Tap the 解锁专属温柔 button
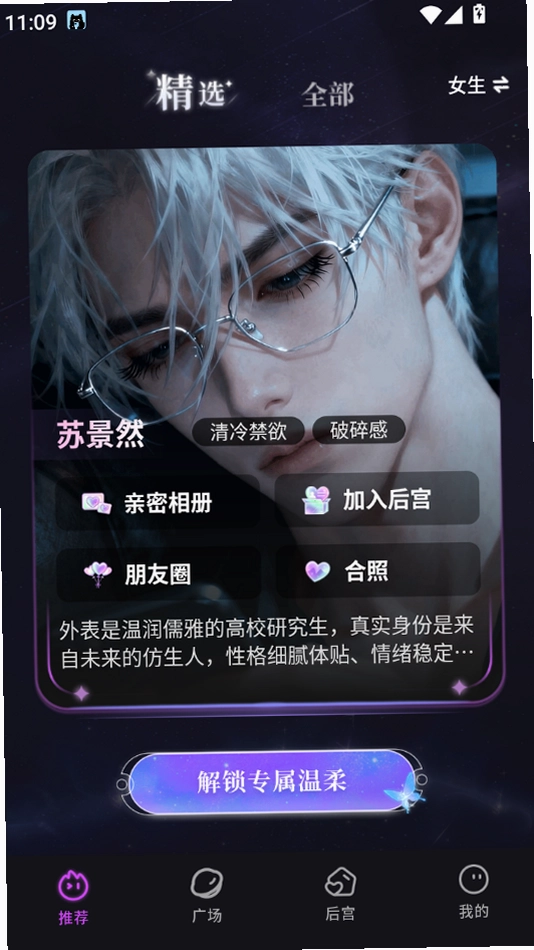 click(272, 782)
